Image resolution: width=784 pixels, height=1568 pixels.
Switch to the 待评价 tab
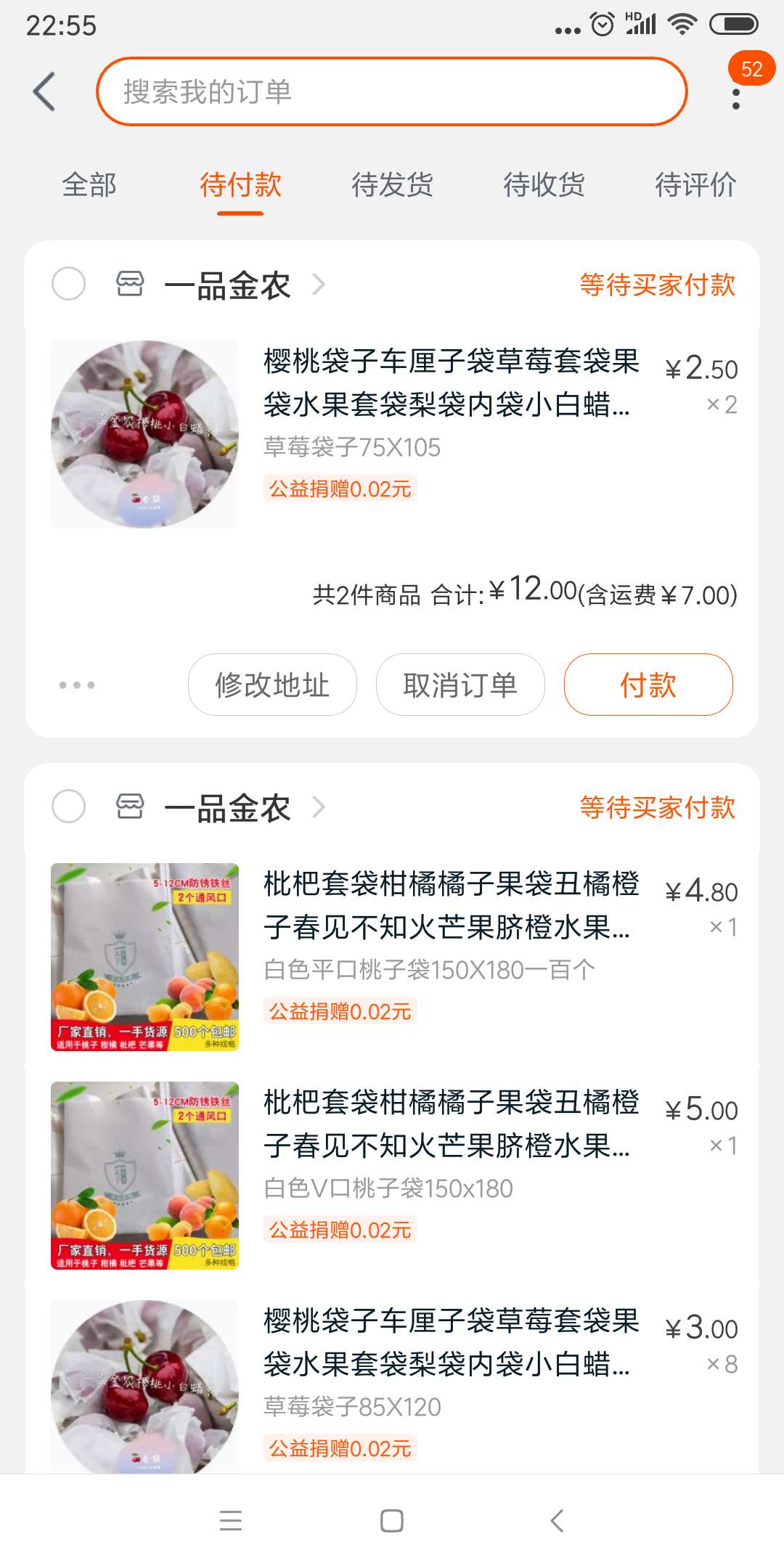coord(695,185)
